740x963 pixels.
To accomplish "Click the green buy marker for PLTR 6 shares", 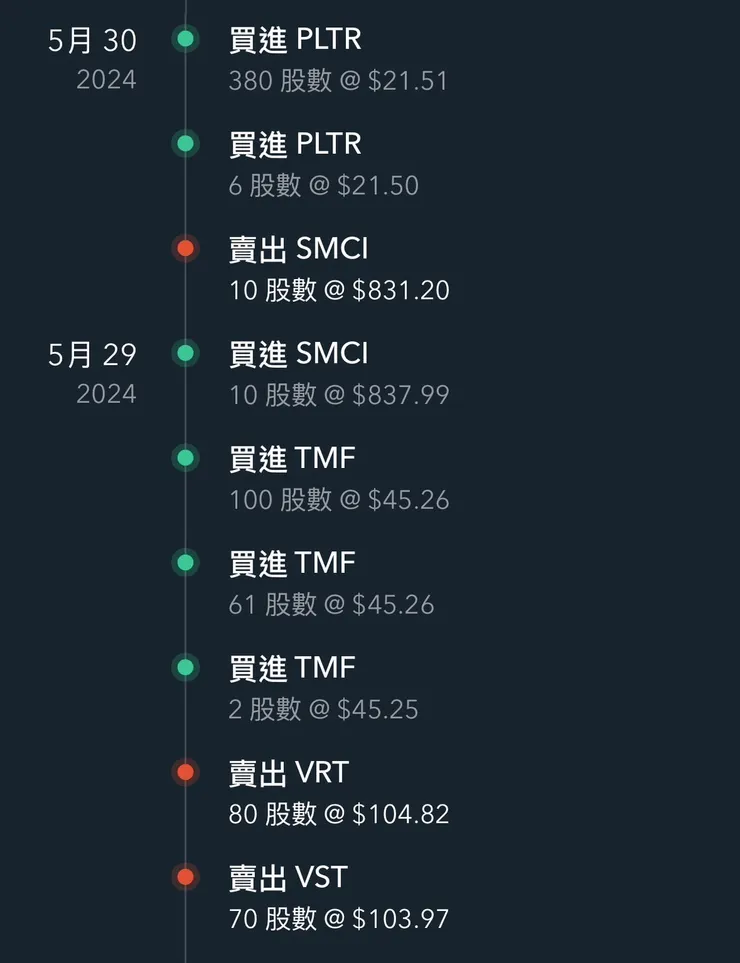I will [x=185, y=143].
